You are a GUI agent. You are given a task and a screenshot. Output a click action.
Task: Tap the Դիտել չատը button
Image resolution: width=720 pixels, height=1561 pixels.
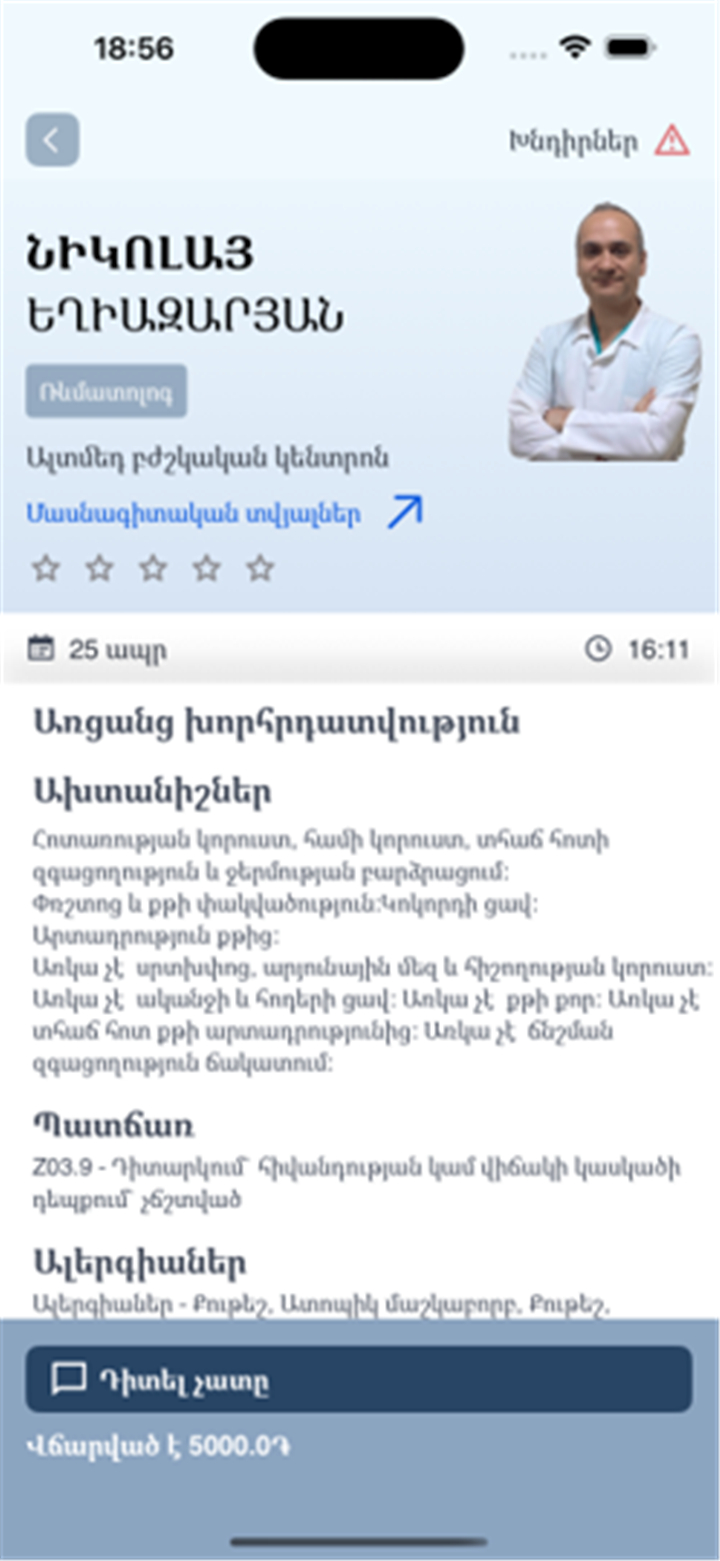coord(358,1379)
